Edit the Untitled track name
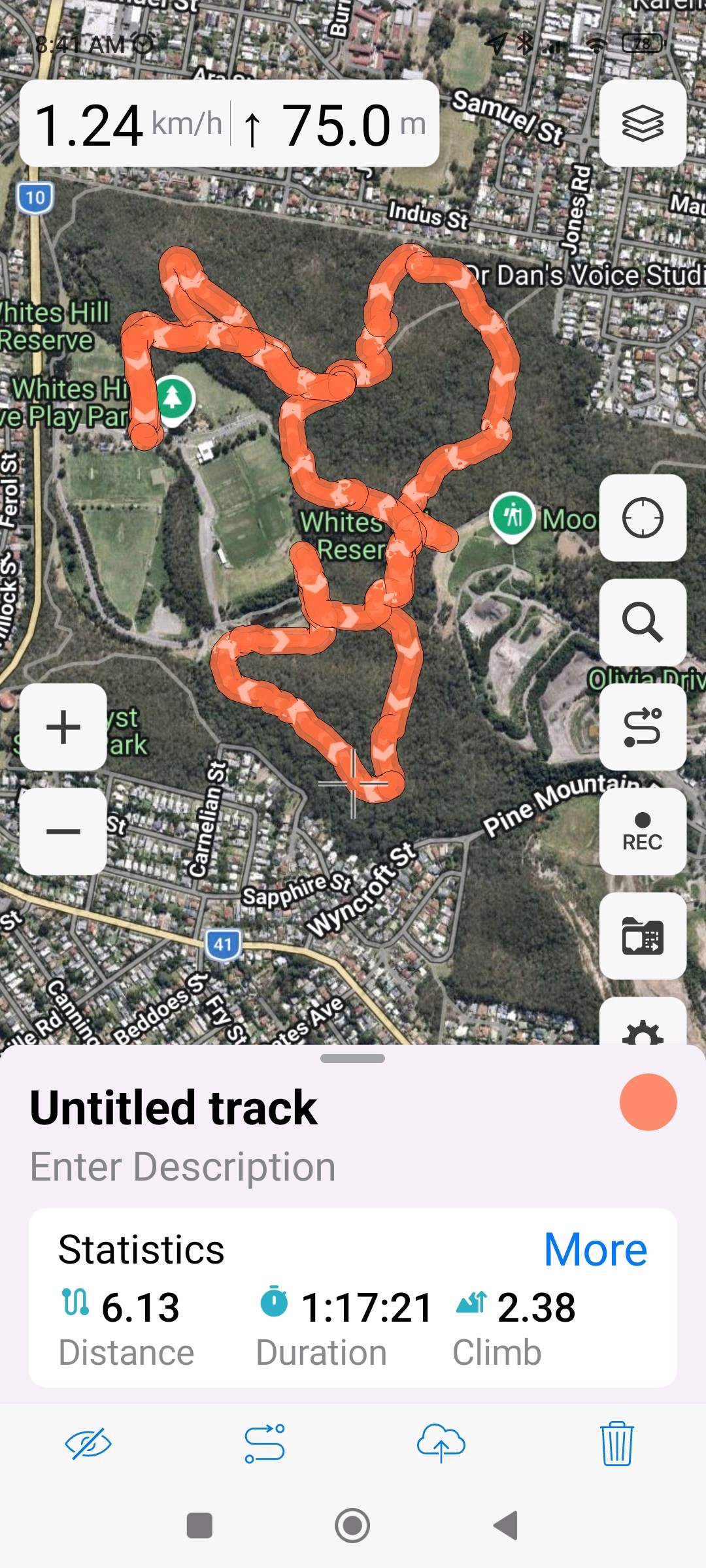Image resolution: width=706 pixels, height=1568 pixels. [174, 1108]
